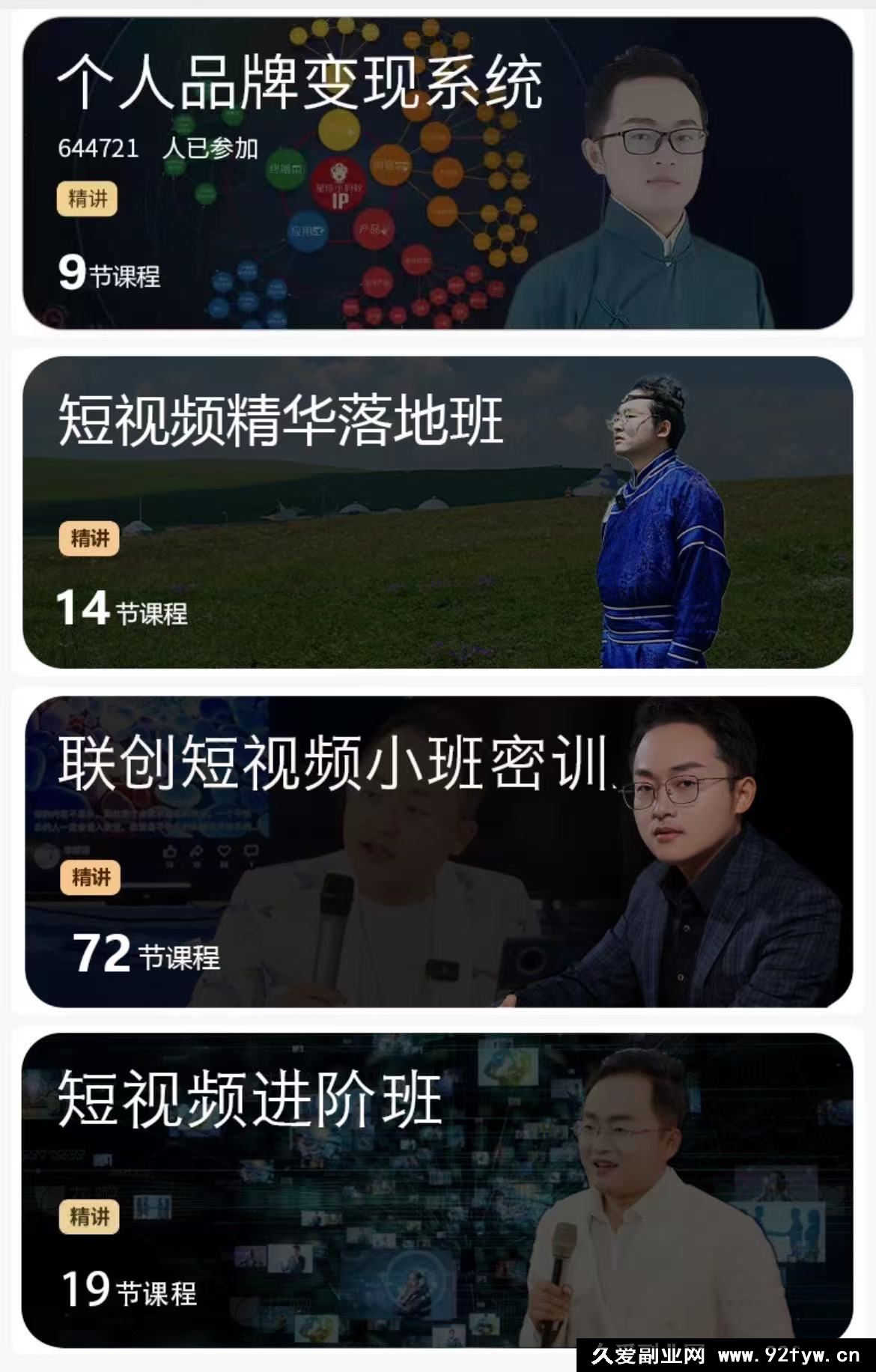
Task: Click the 精讲 badge on 个人品牌变现系统
Action: pos(85,199)
